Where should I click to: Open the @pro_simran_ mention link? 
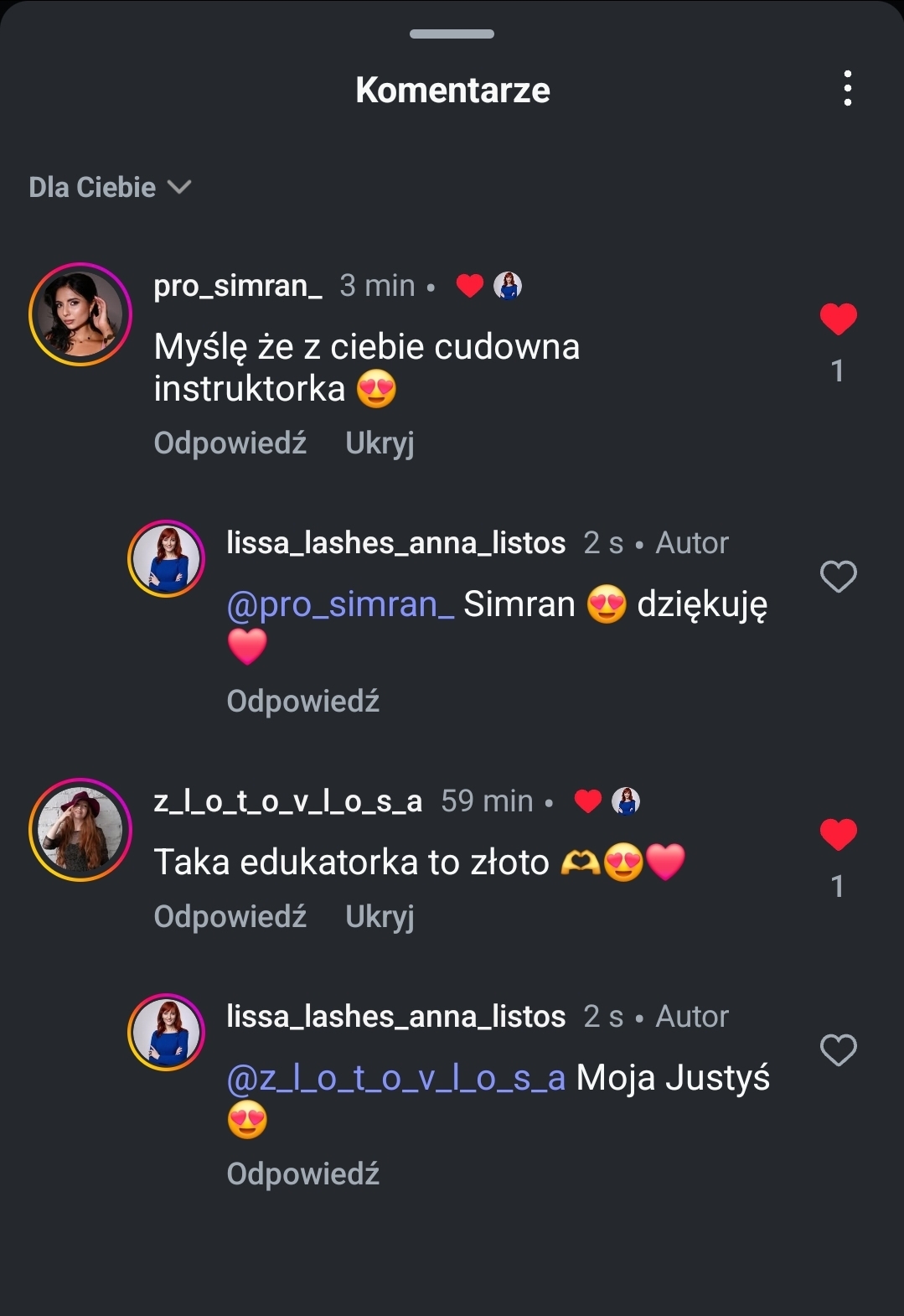[340, 604]
